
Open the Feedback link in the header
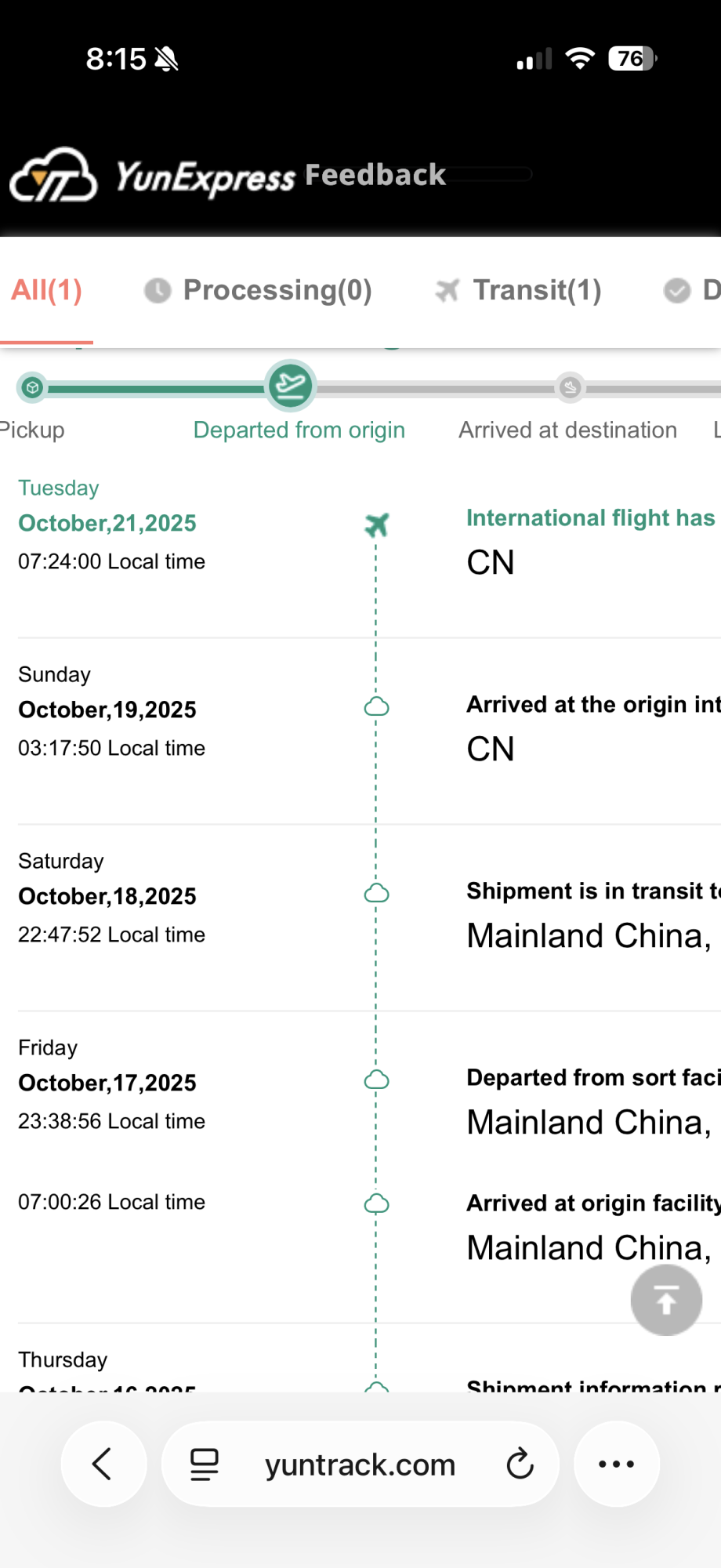point(375,175)
